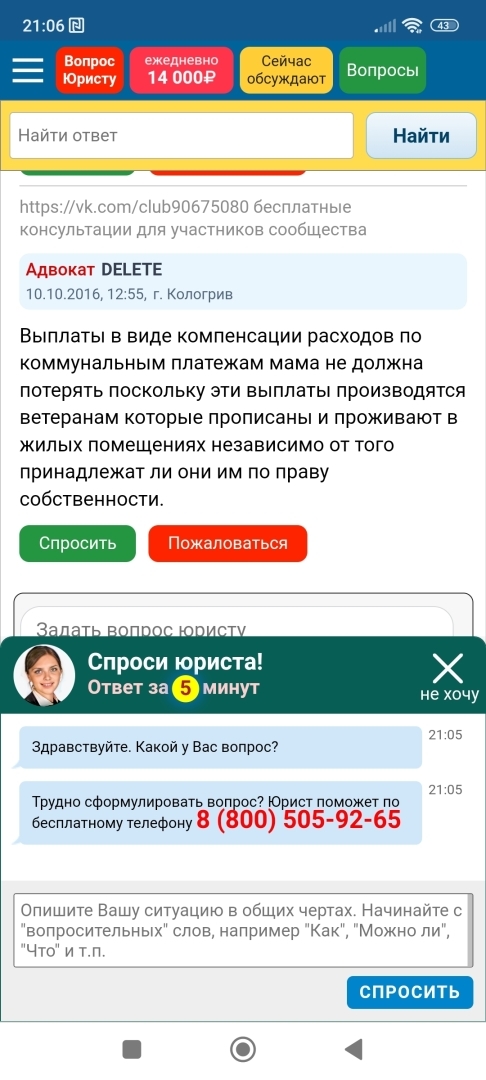
Task: Go back with the system back button
Action: 353,1049
